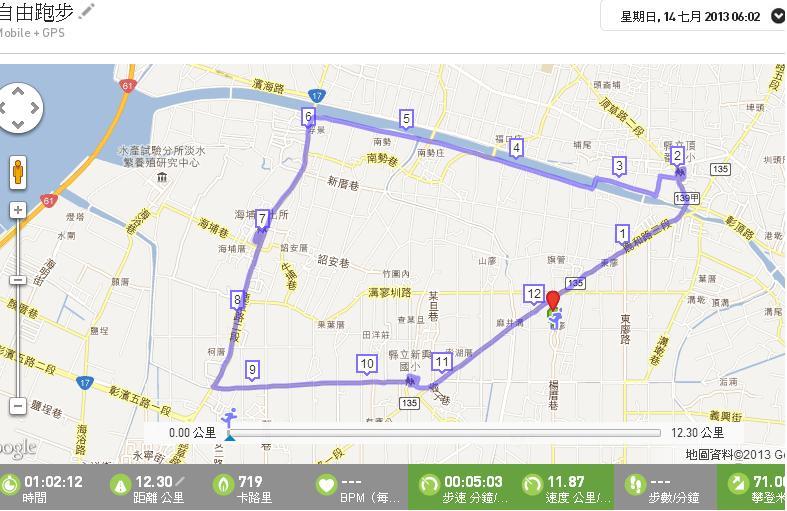Select kilometer marker 9 on the route
This screenshot has height=511, width=787.
(252, 371)
